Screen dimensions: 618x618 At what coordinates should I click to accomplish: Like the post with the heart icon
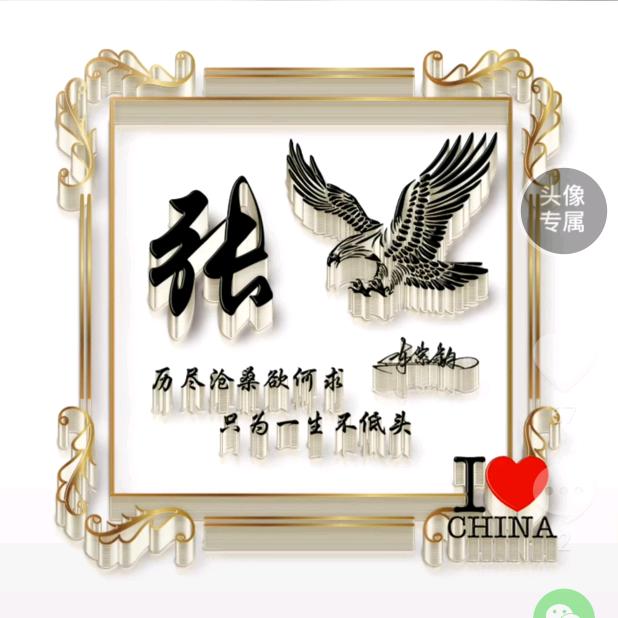click(x=568, y=361)
